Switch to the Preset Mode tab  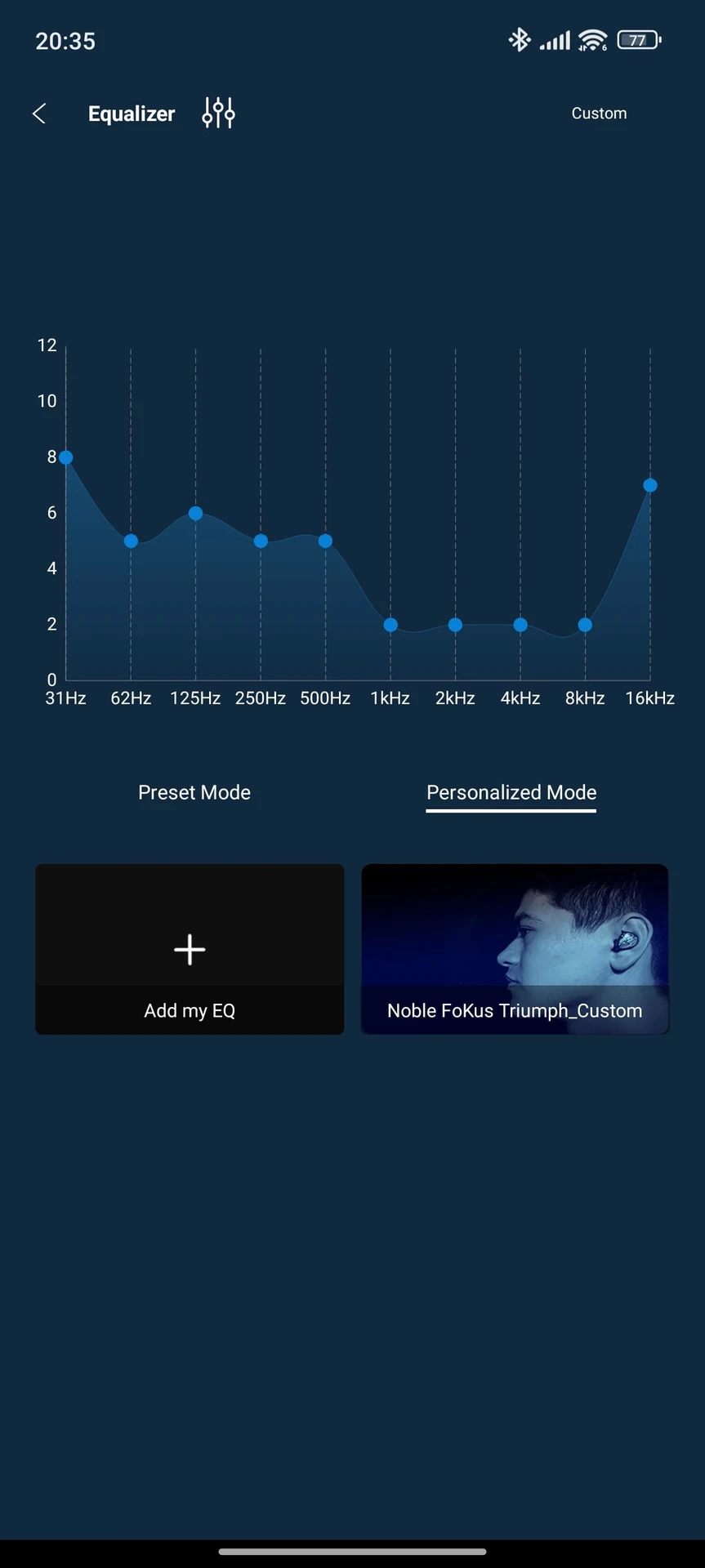click(x=194, y=792)
